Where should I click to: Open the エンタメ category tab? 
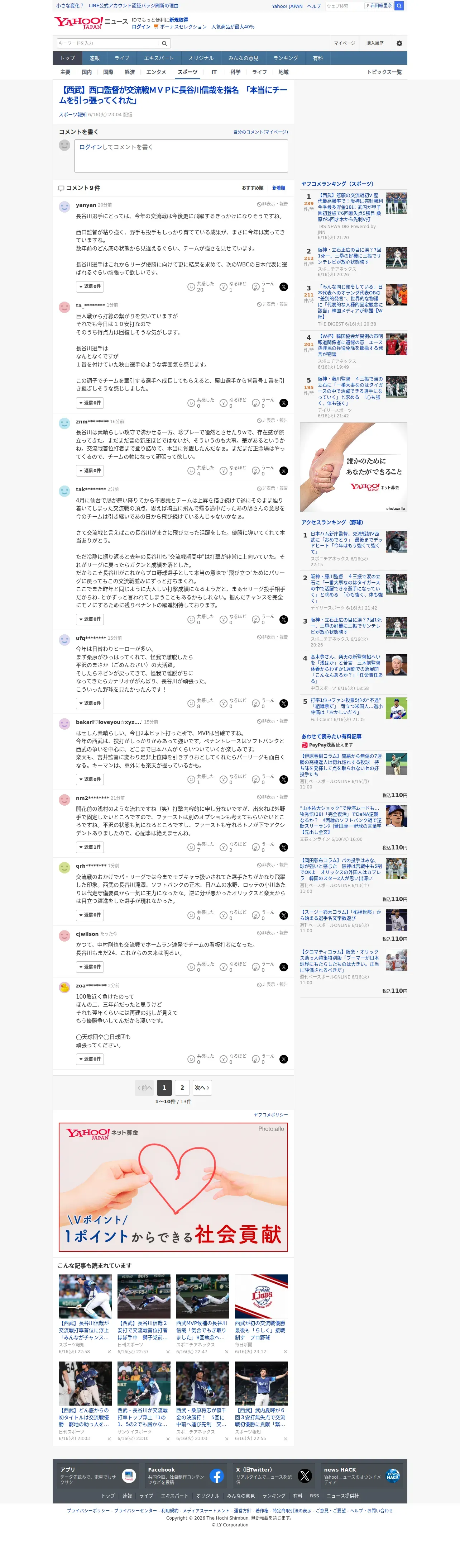156,72
